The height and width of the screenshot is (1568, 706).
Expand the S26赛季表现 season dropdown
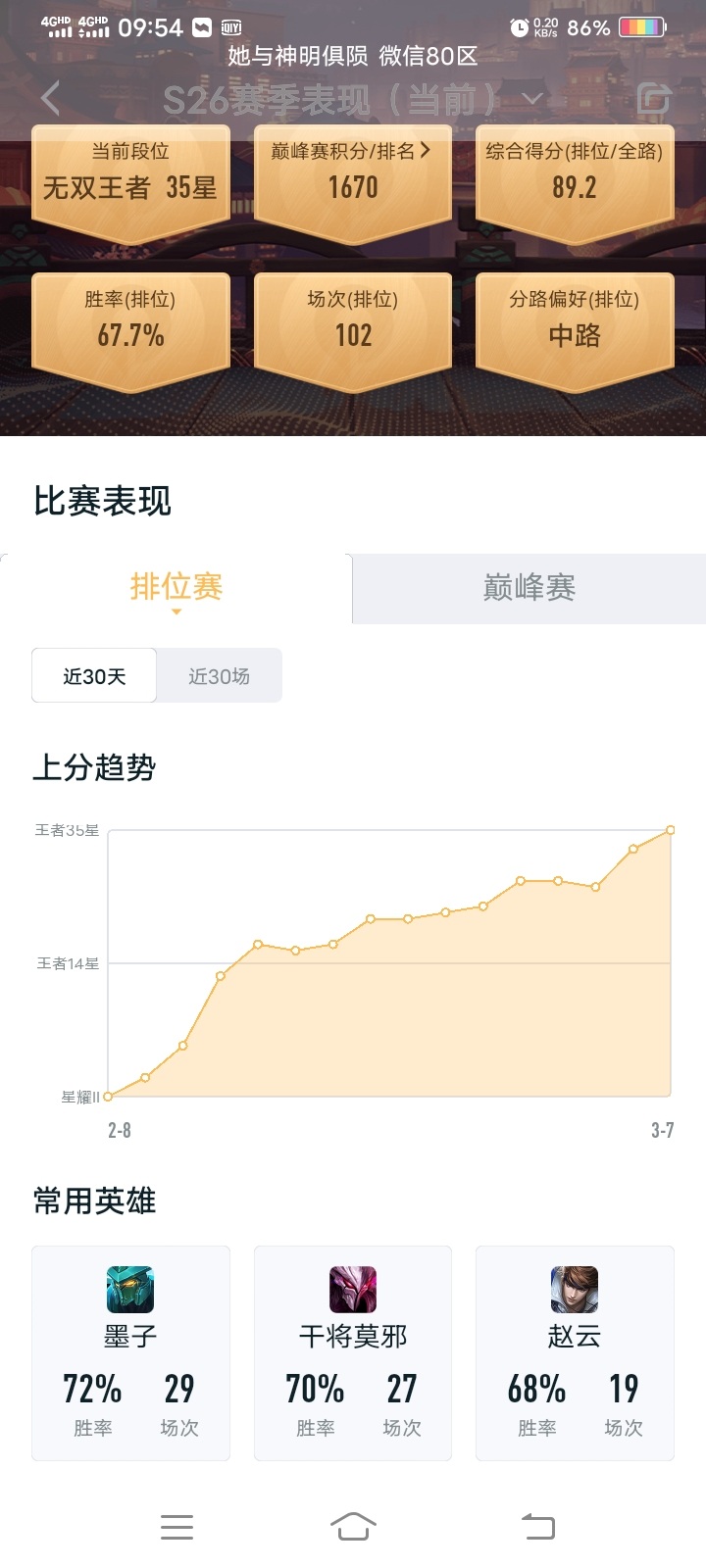[x=532, y=98]
